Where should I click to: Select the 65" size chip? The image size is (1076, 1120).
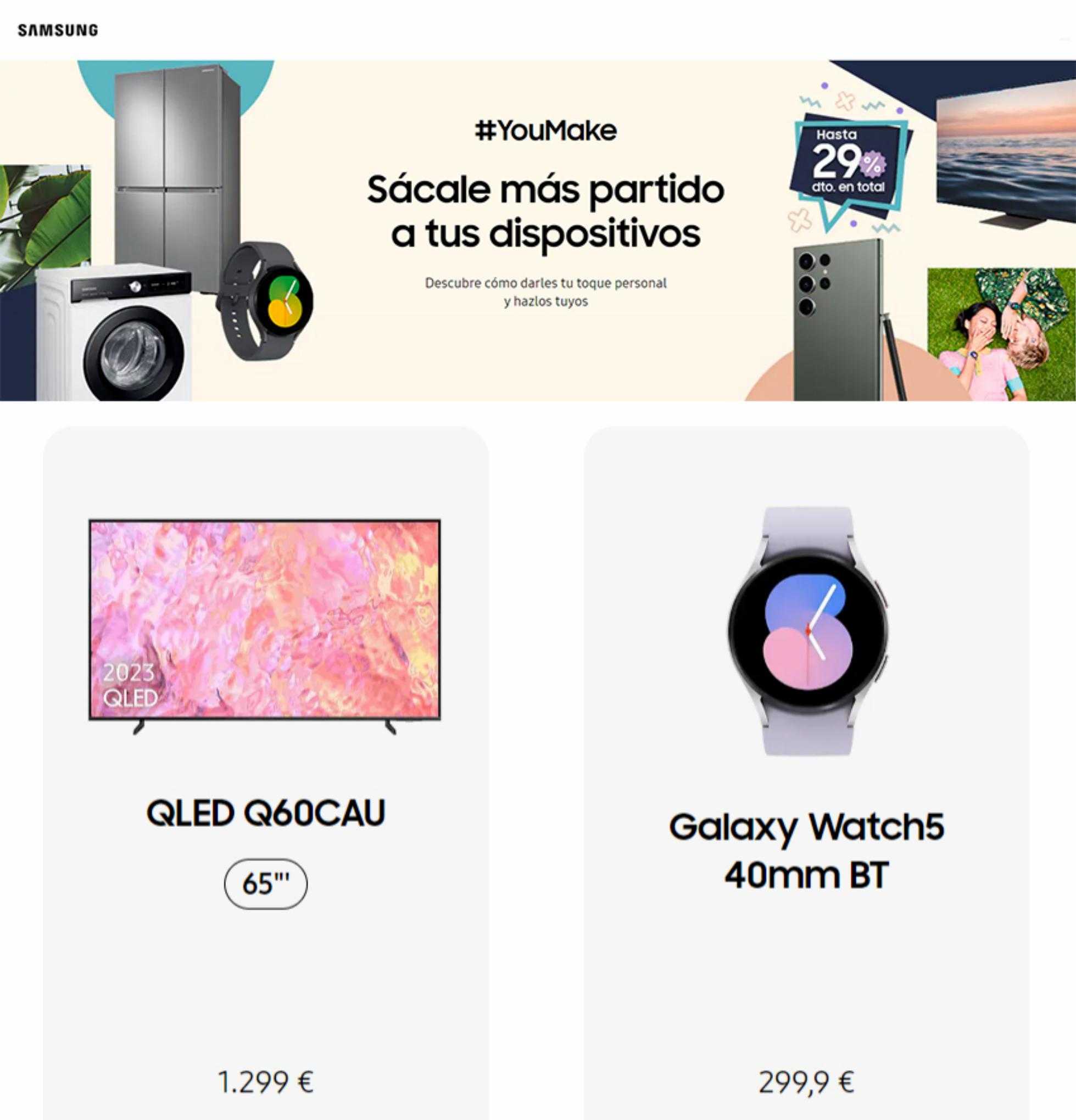click(x=265, y=884)
